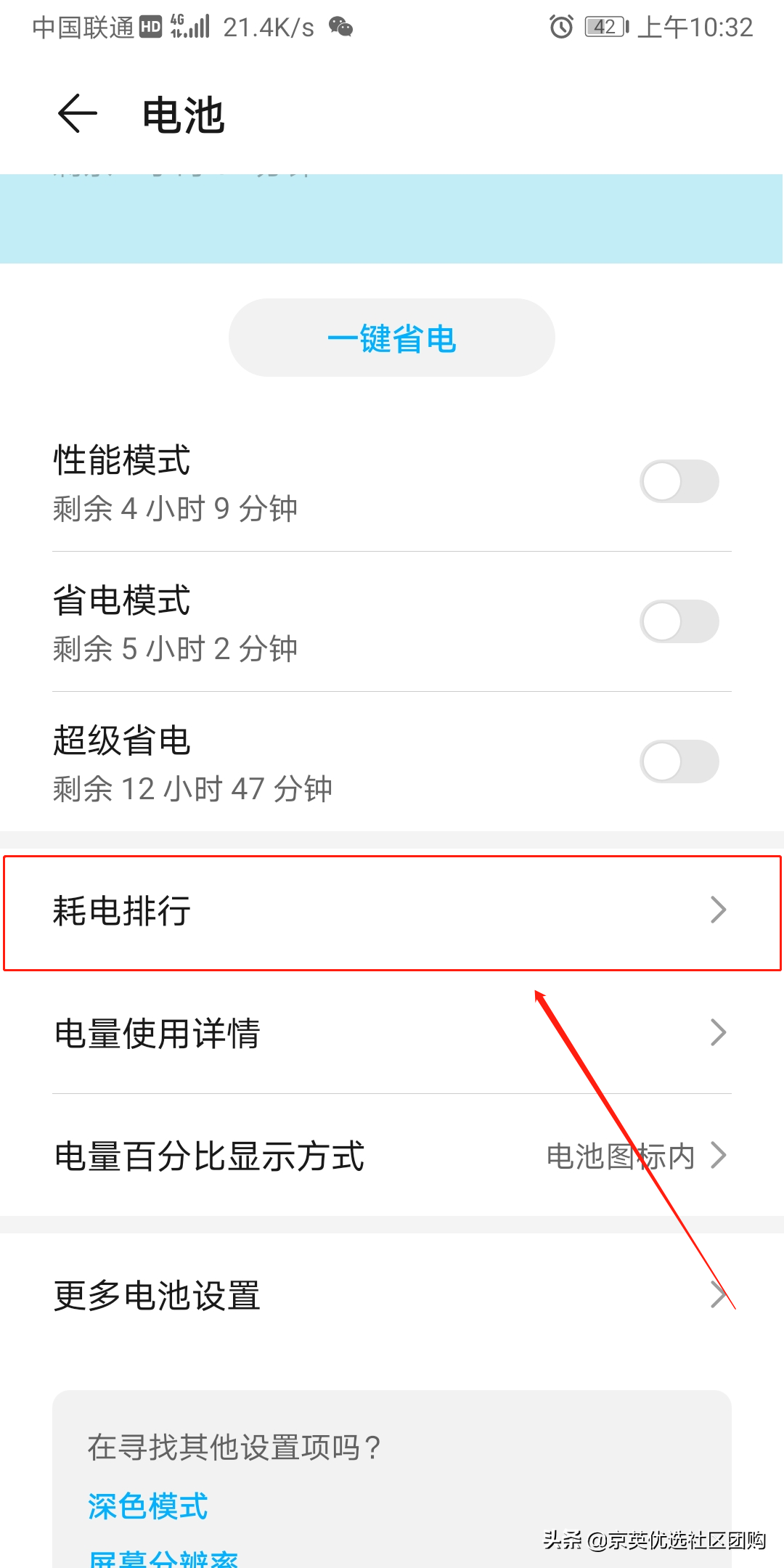Tap the 一键省电 button
The width and height of the screenshot is (784, 1568).
tap(392, 338)
